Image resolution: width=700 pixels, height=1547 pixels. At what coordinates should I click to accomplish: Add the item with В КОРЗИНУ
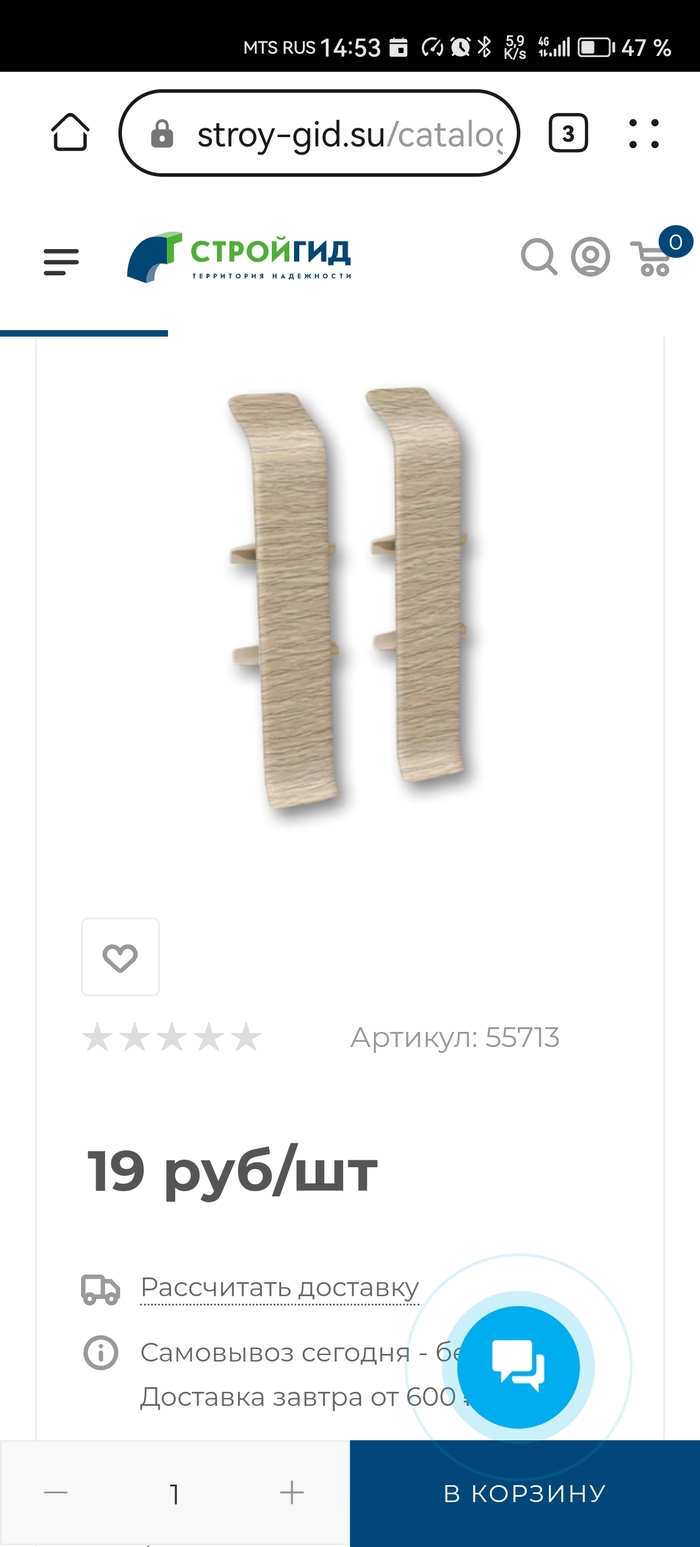(x=524, y=1493)
